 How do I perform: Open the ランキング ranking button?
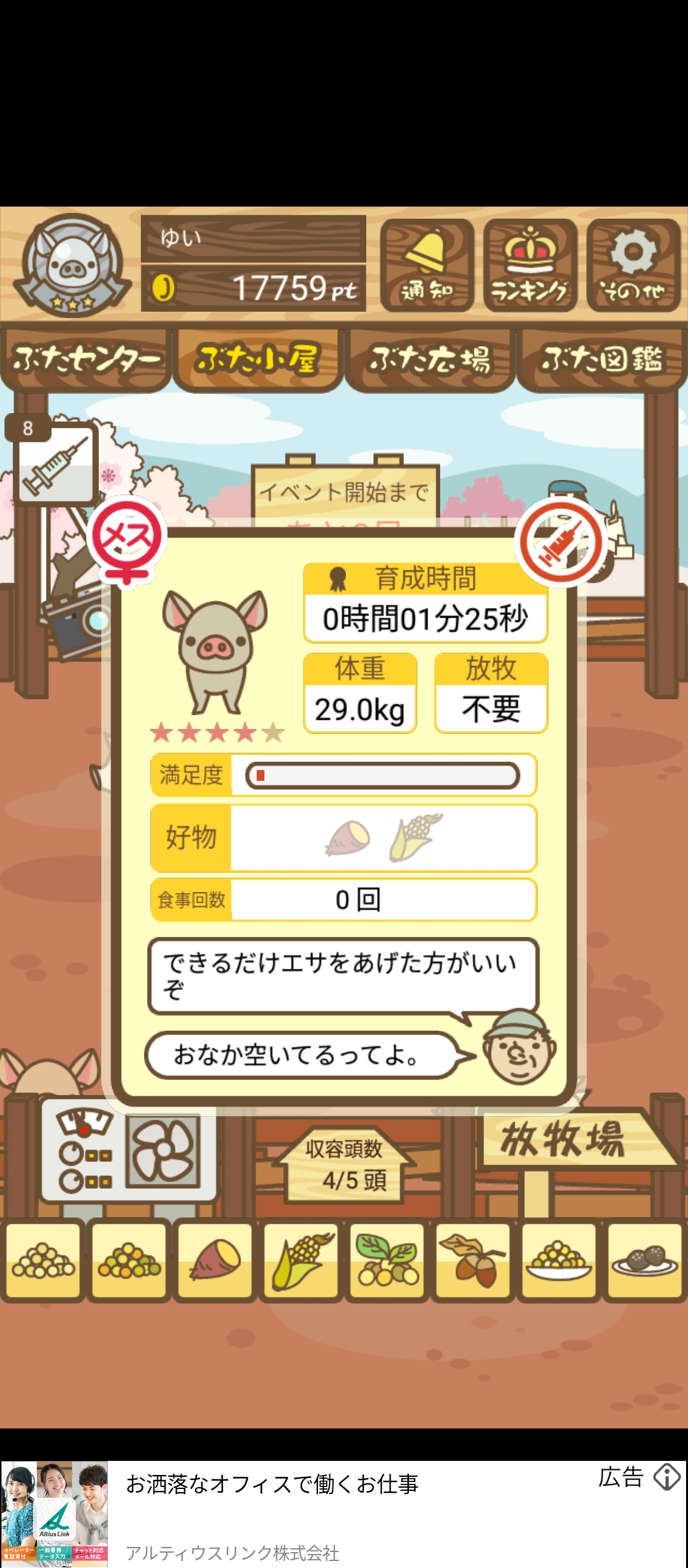pyautogui.click(x=530, y=266)
